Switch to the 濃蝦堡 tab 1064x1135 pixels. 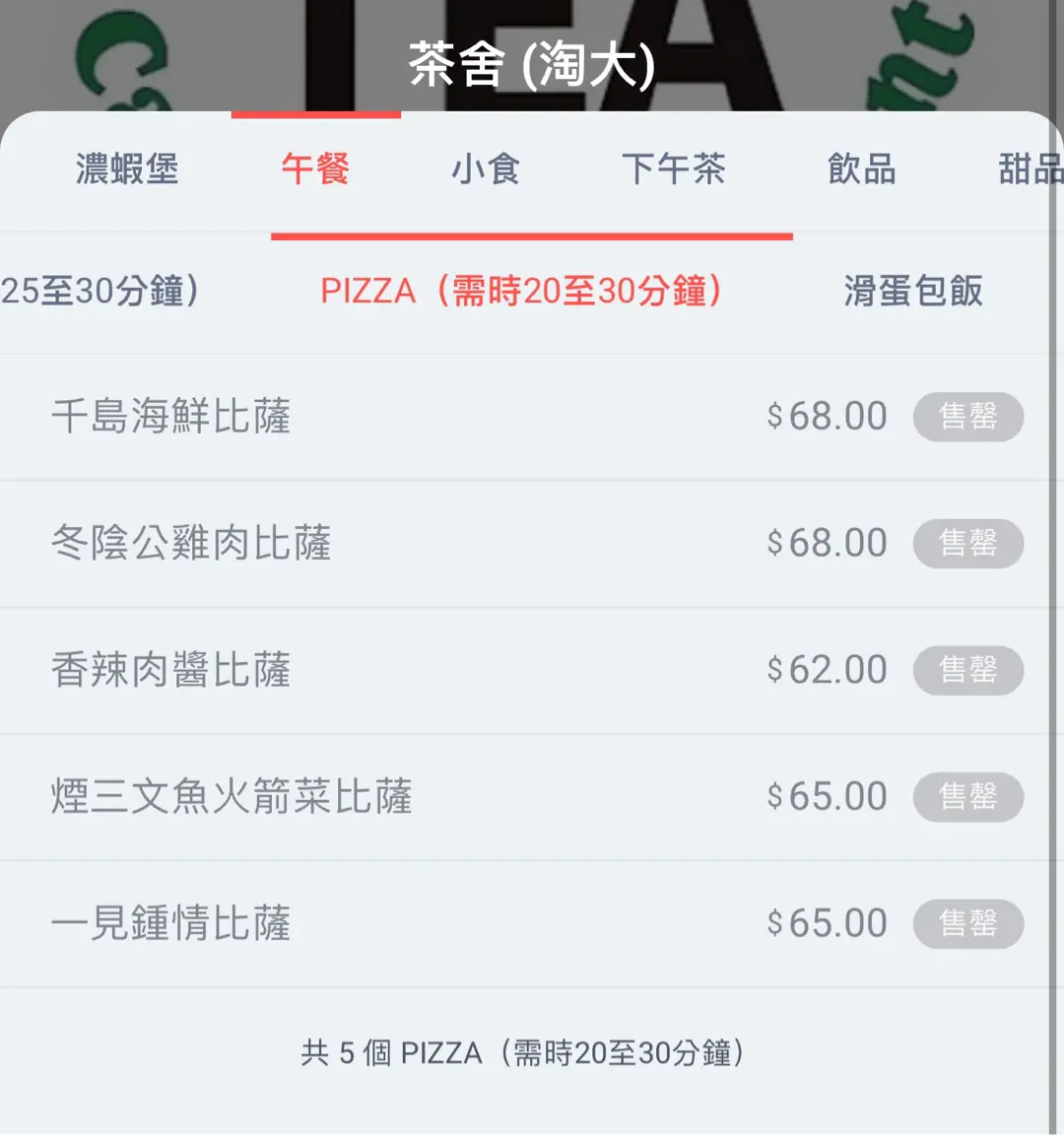[127, 169]
